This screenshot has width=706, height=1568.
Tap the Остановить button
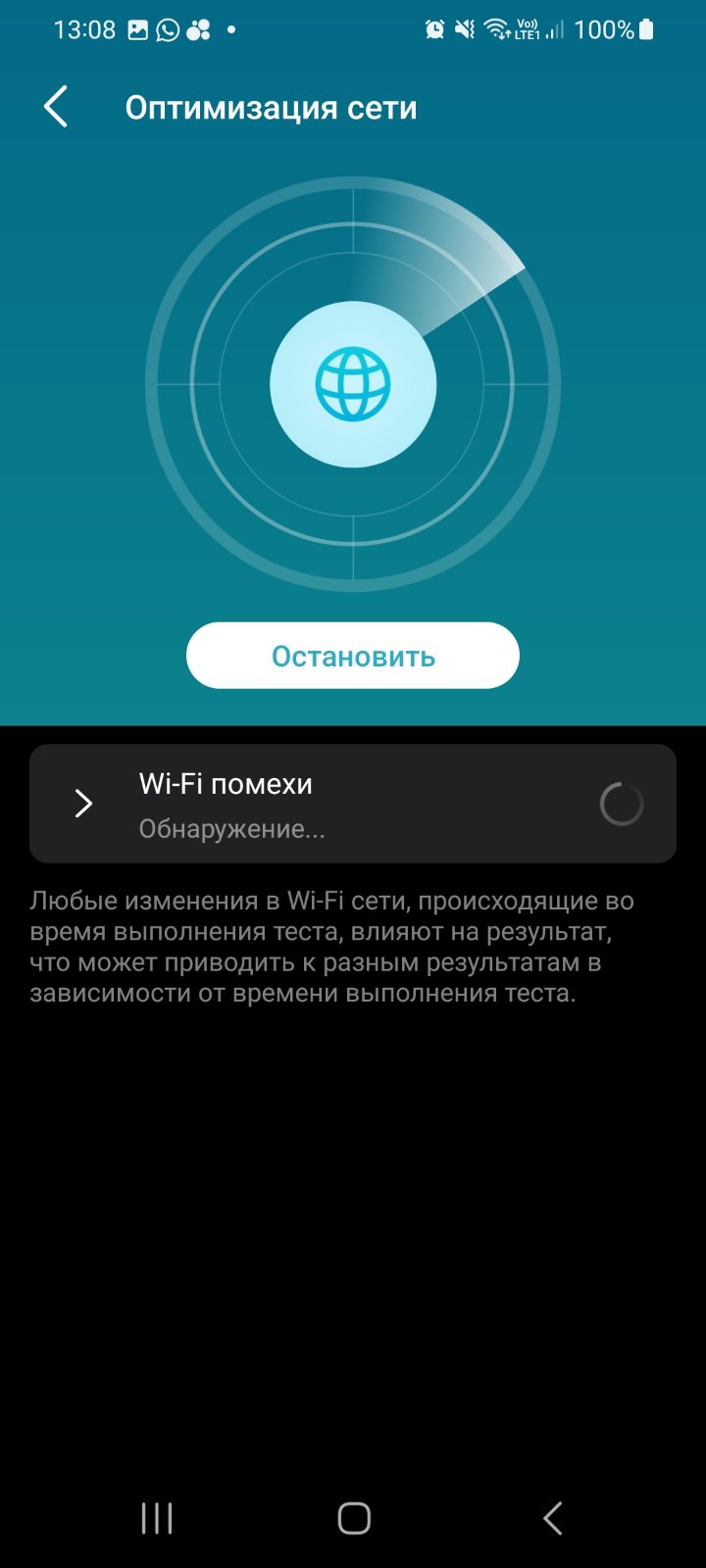(x=353, y=656)
